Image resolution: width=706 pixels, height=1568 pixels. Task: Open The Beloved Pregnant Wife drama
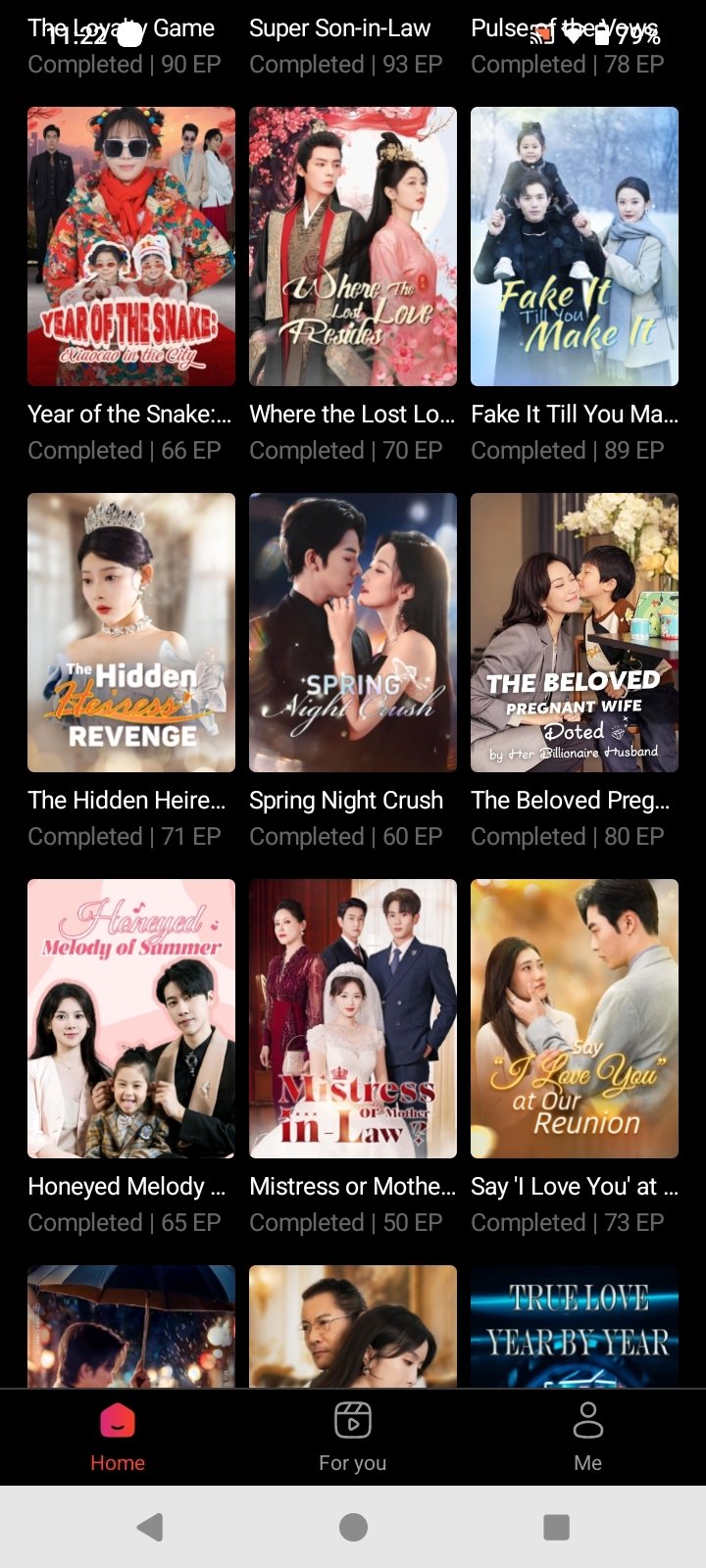point(575,632)
